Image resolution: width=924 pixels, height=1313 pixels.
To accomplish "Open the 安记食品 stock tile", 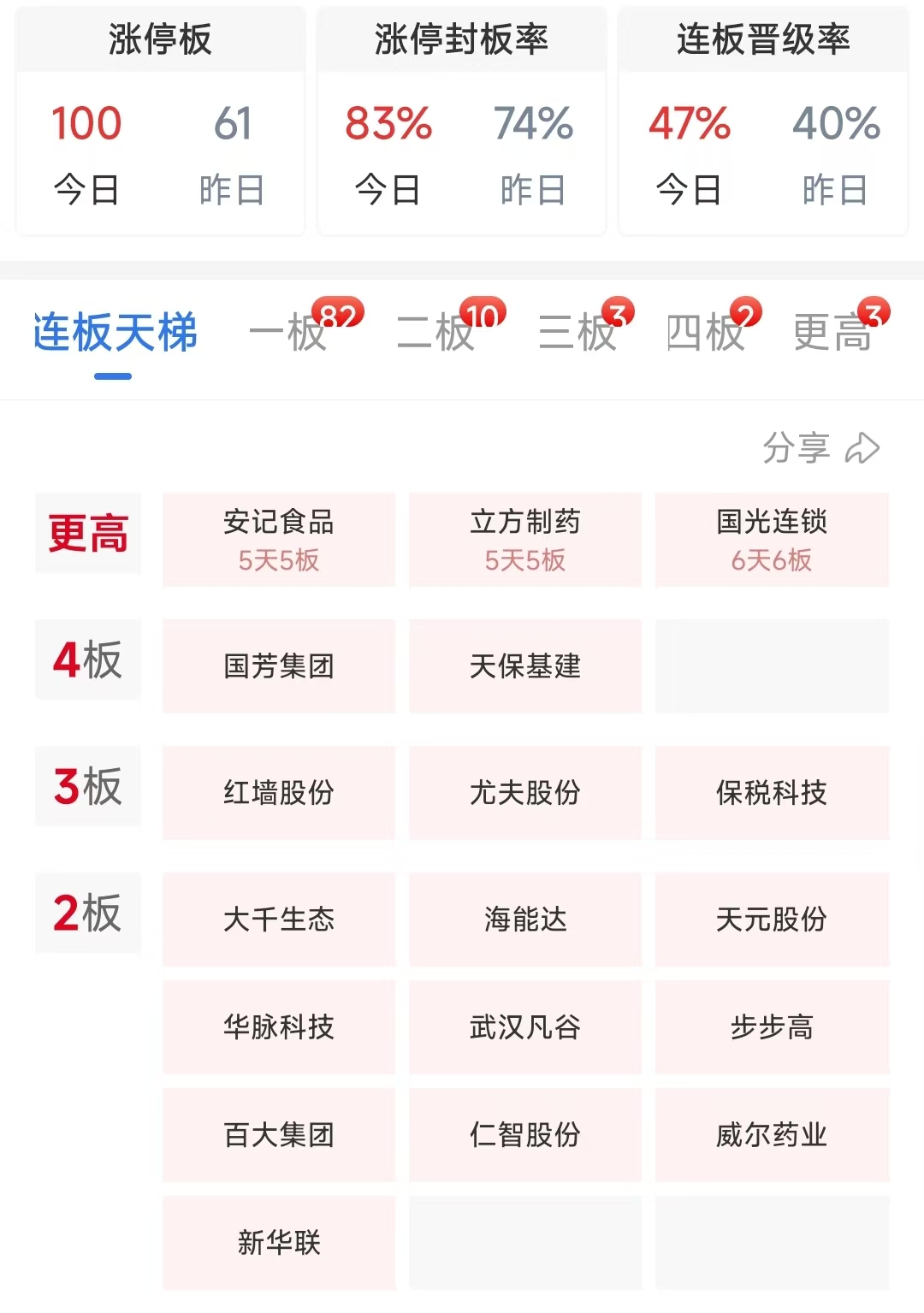I will [x=279, y=540].
